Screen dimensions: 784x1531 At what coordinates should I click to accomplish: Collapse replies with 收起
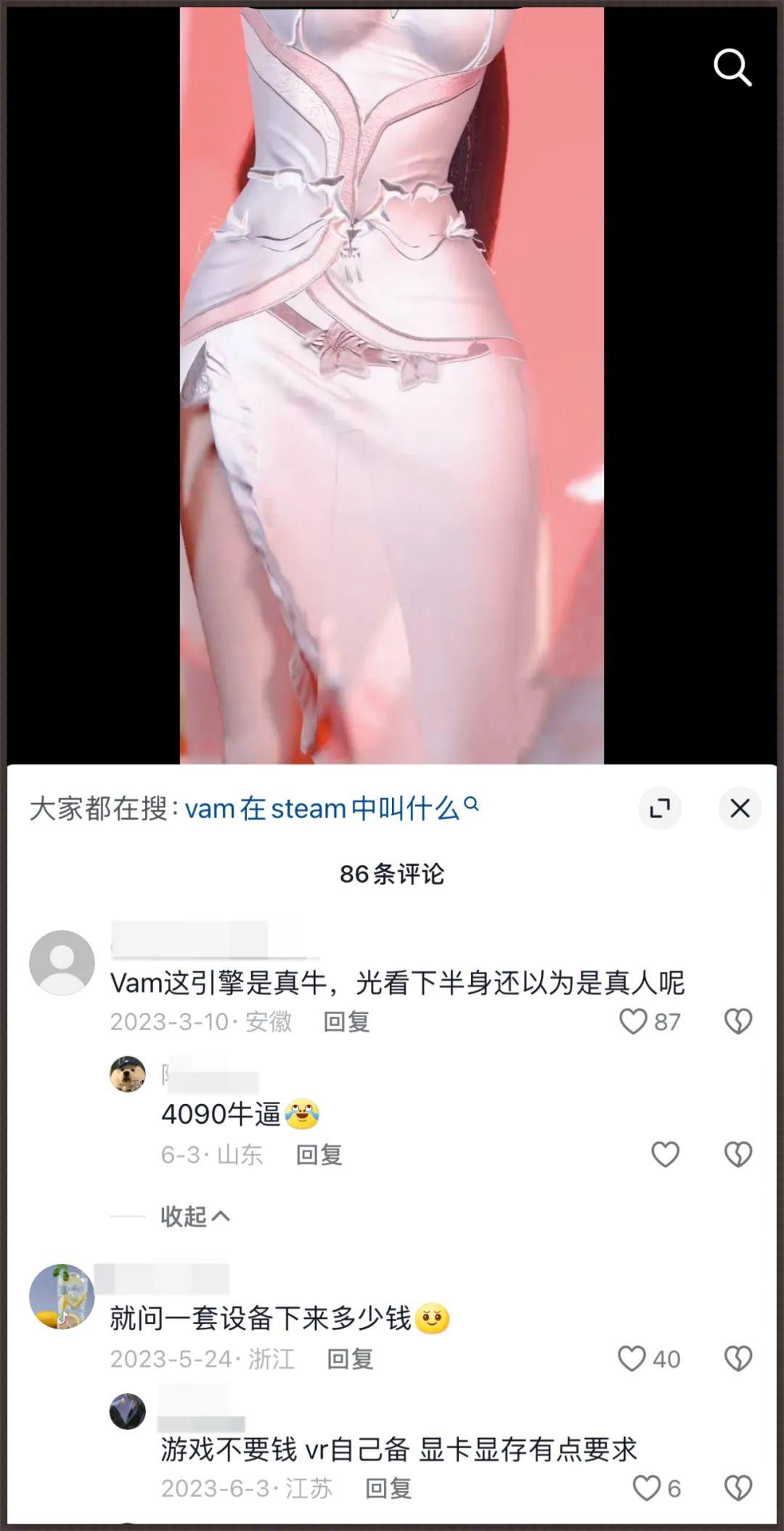(195, 1216)
